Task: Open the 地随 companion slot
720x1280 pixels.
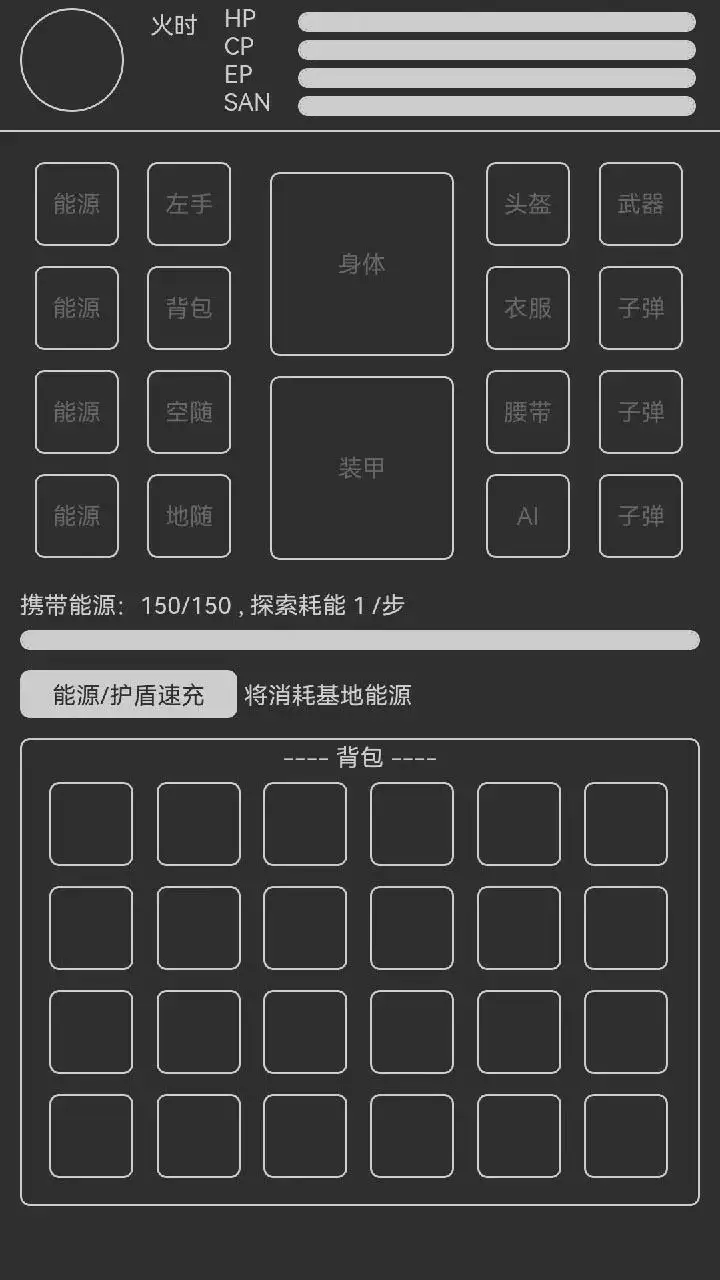Action: click(x=189, y=516)
